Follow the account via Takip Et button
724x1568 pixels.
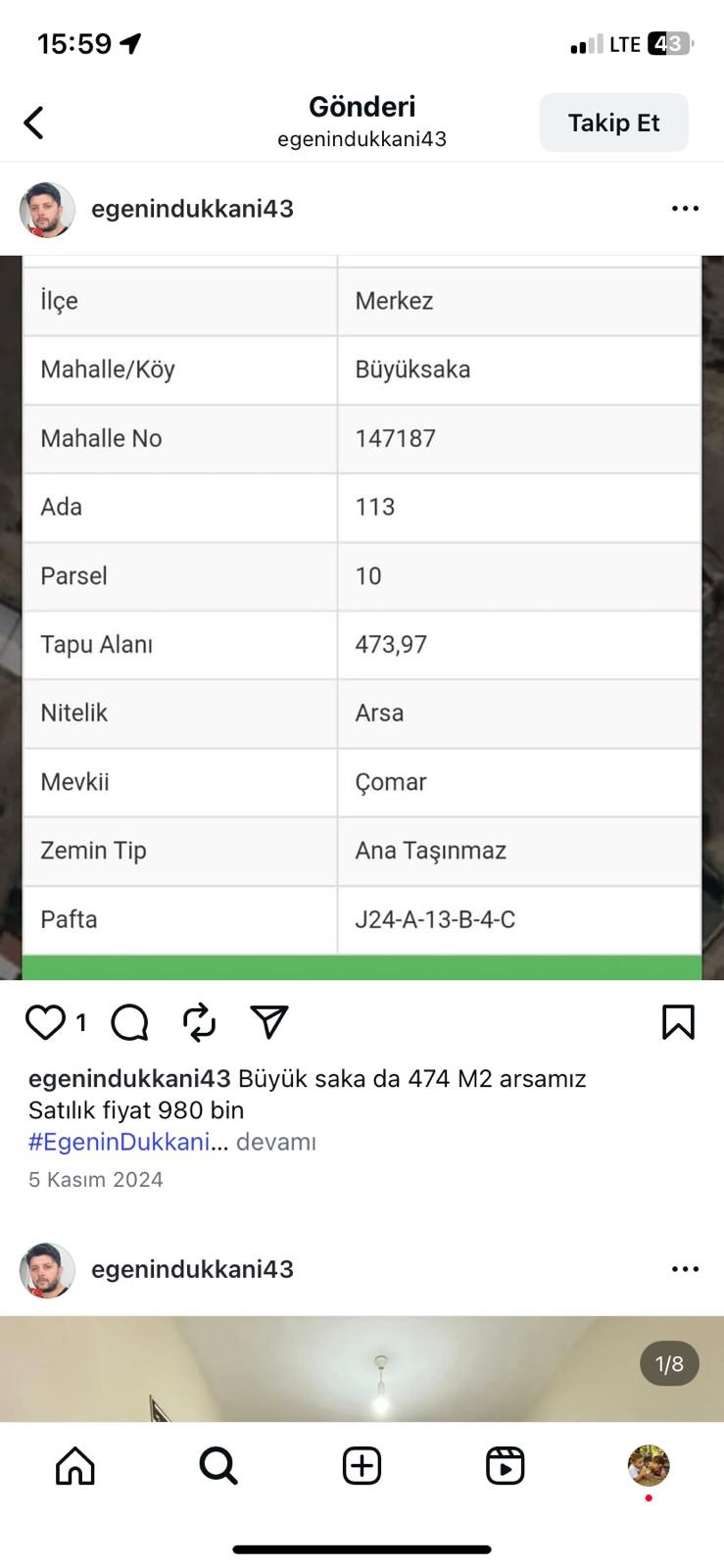point(613,122)
